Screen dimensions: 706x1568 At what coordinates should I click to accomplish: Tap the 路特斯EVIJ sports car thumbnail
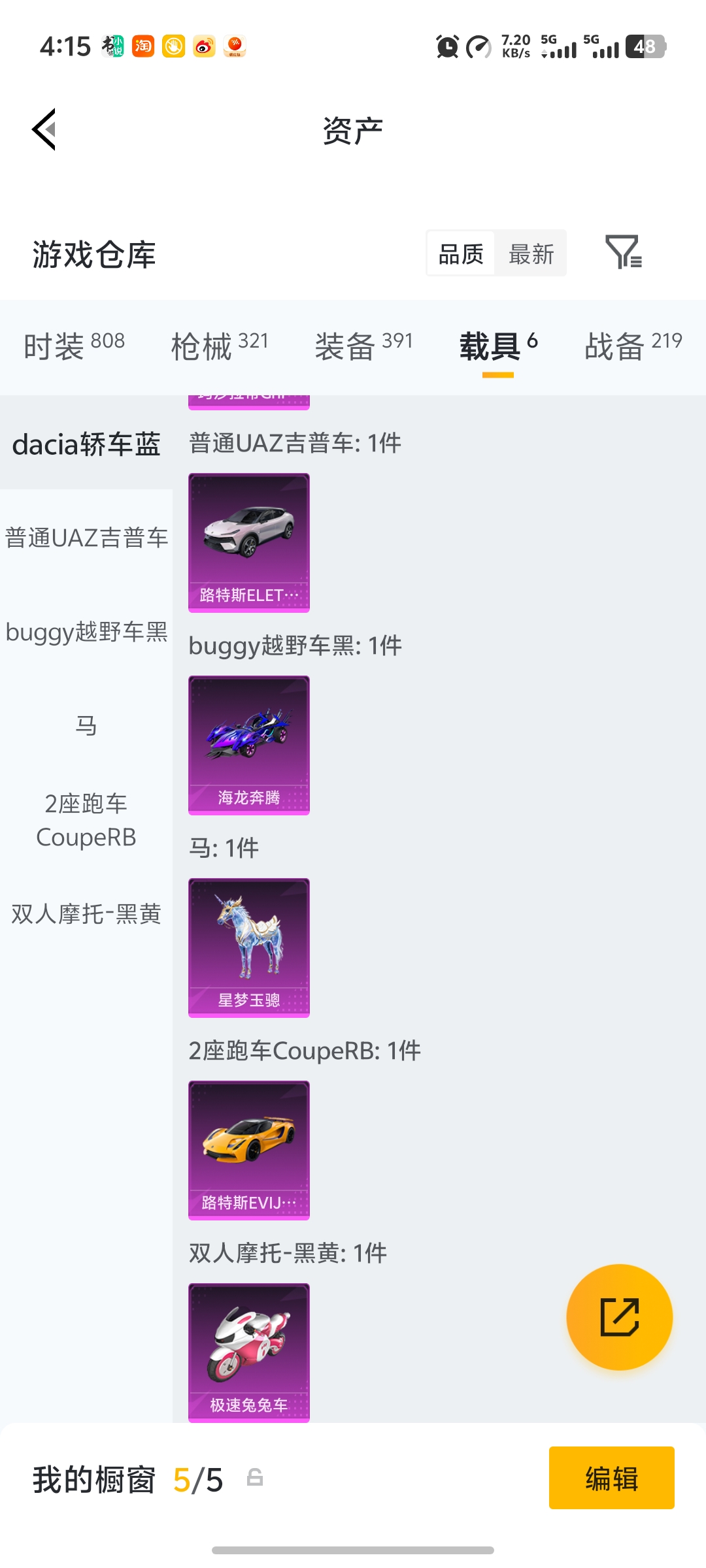[248, 1150]
